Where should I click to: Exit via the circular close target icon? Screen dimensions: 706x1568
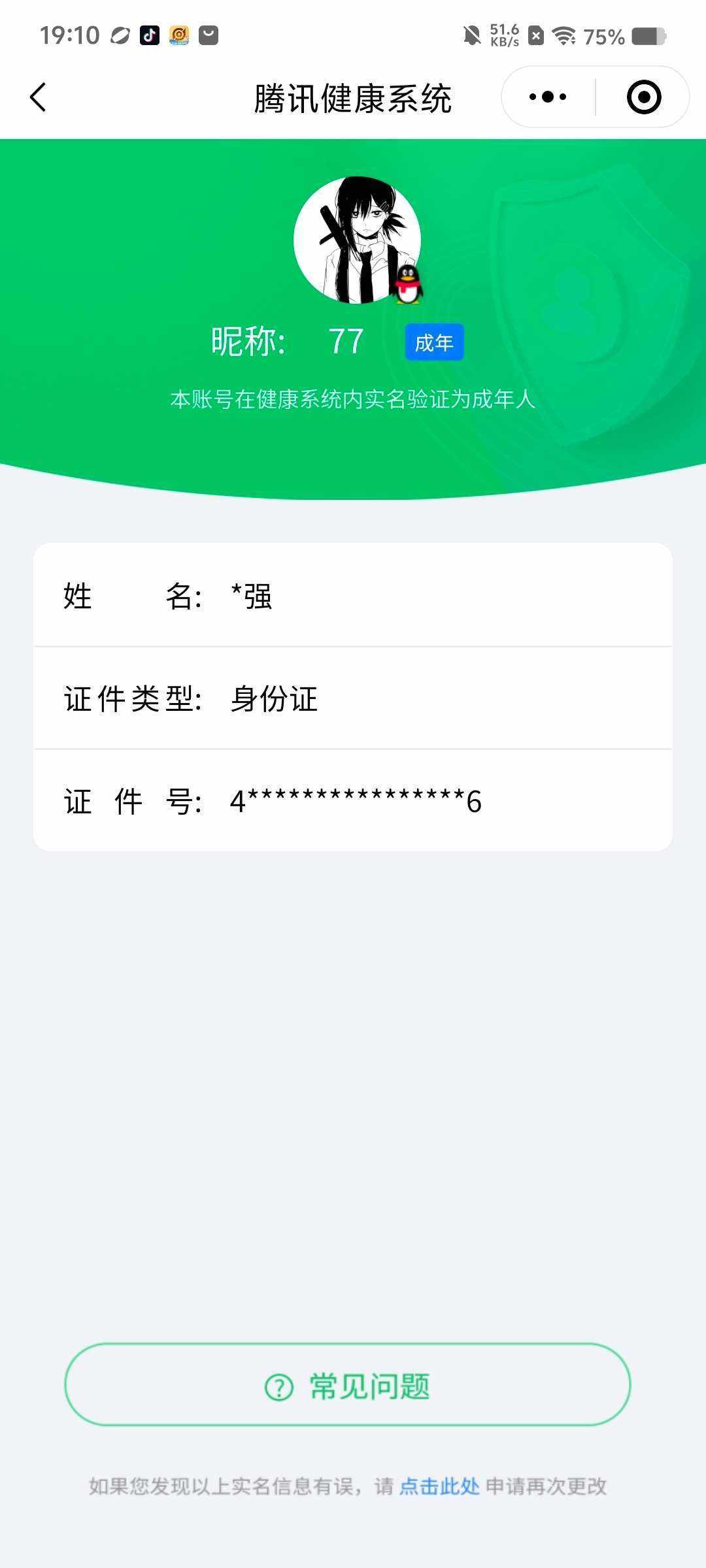point(643,96)
